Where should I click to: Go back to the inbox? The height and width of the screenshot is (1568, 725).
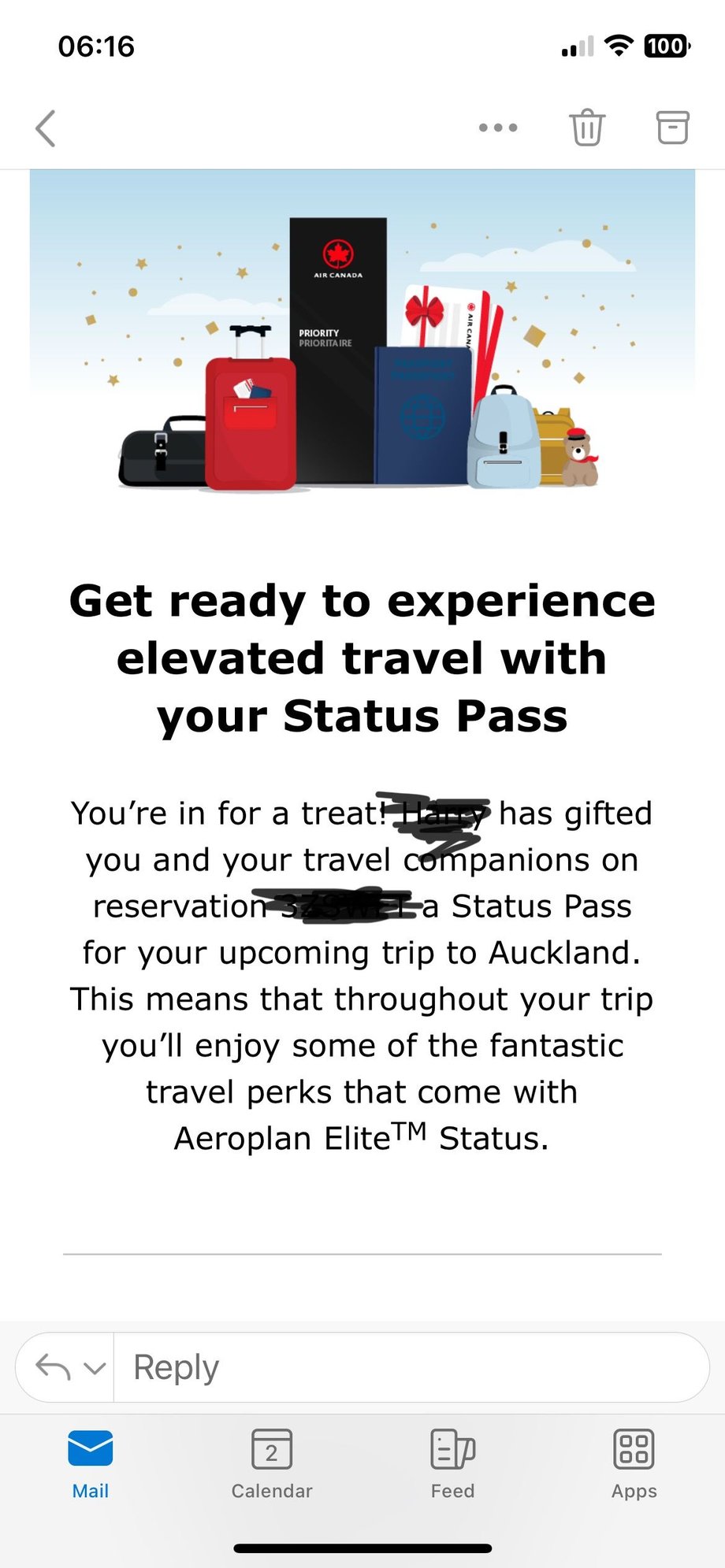pyautogui.click(x=46, y=128)
